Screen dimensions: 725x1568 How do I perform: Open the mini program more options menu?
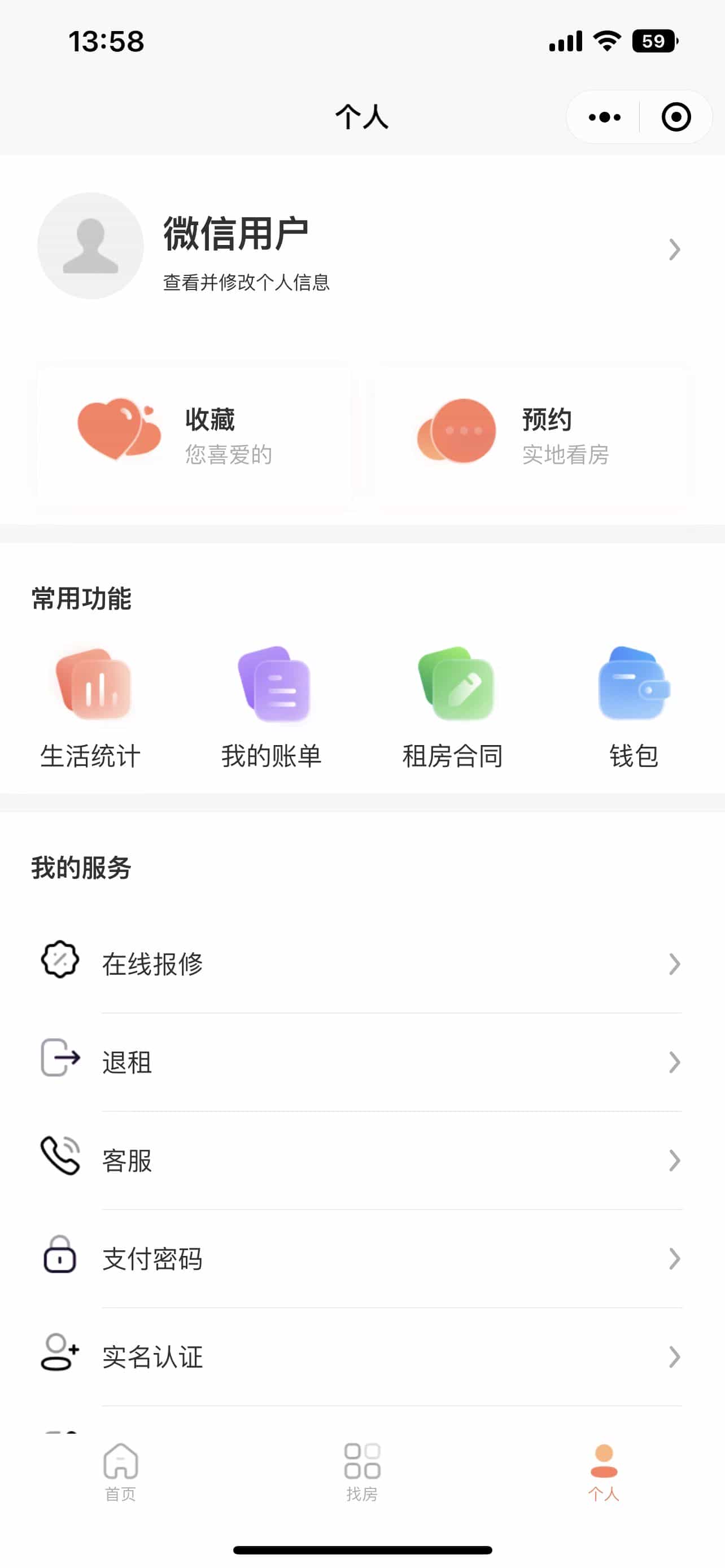coord(605,117)
